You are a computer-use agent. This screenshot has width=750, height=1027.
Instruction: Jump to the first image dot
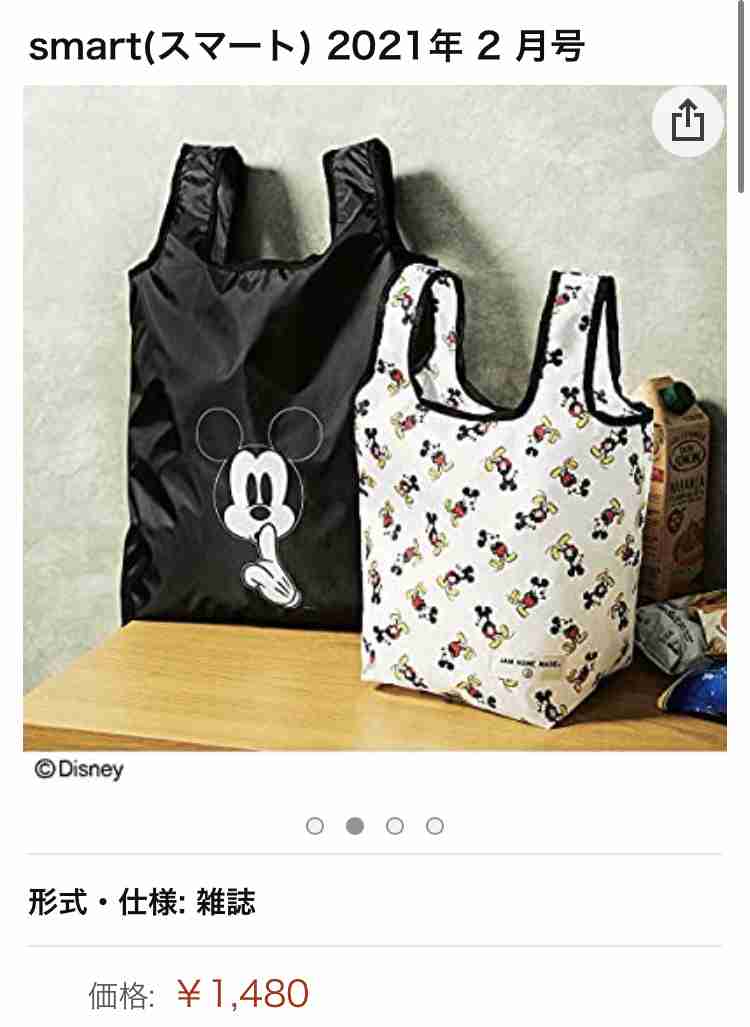coord(315,826)
